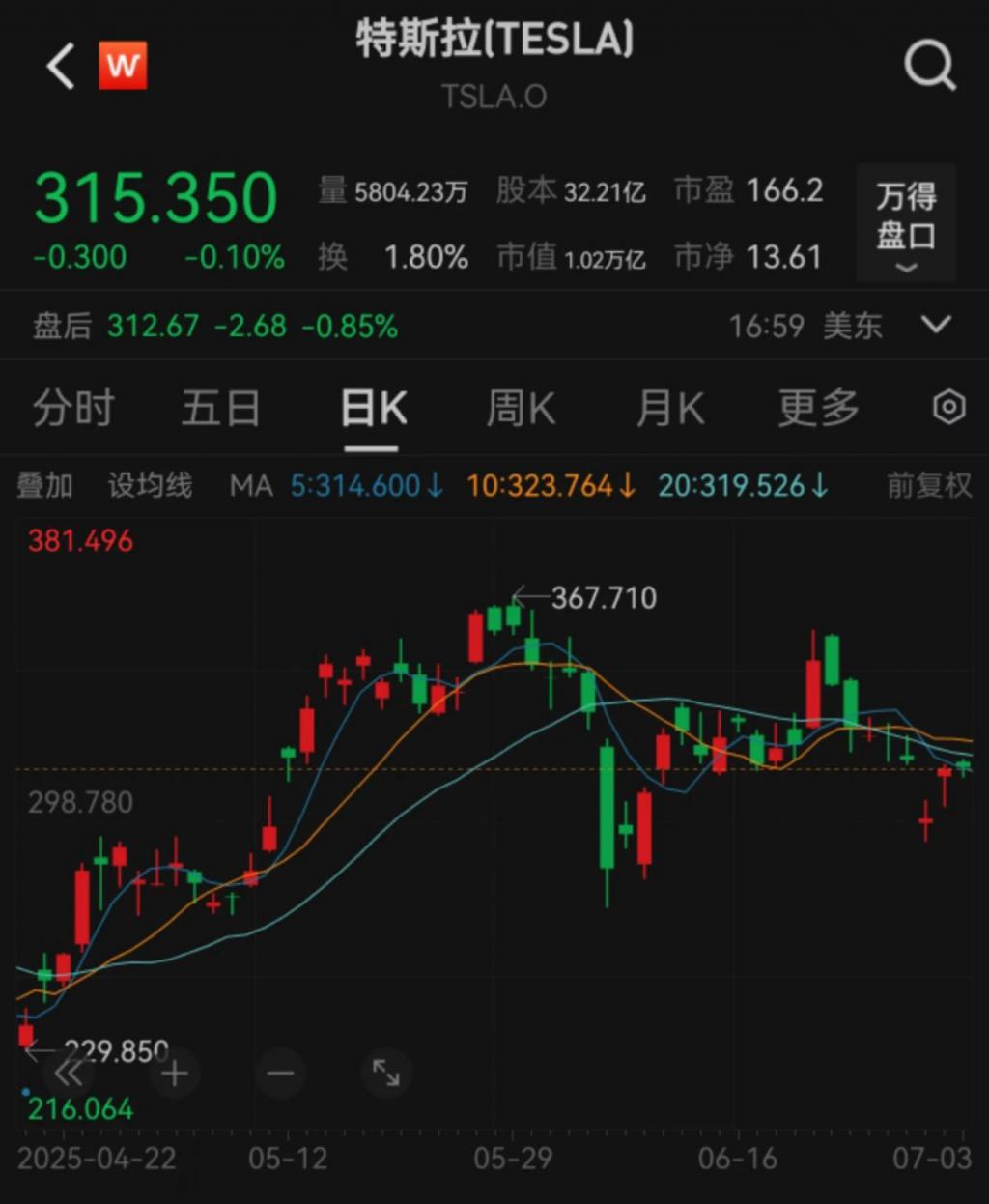Switch to the 分时 tab
The width and height of the screenshot is (989, 1204).
click(x=73, y=409)
